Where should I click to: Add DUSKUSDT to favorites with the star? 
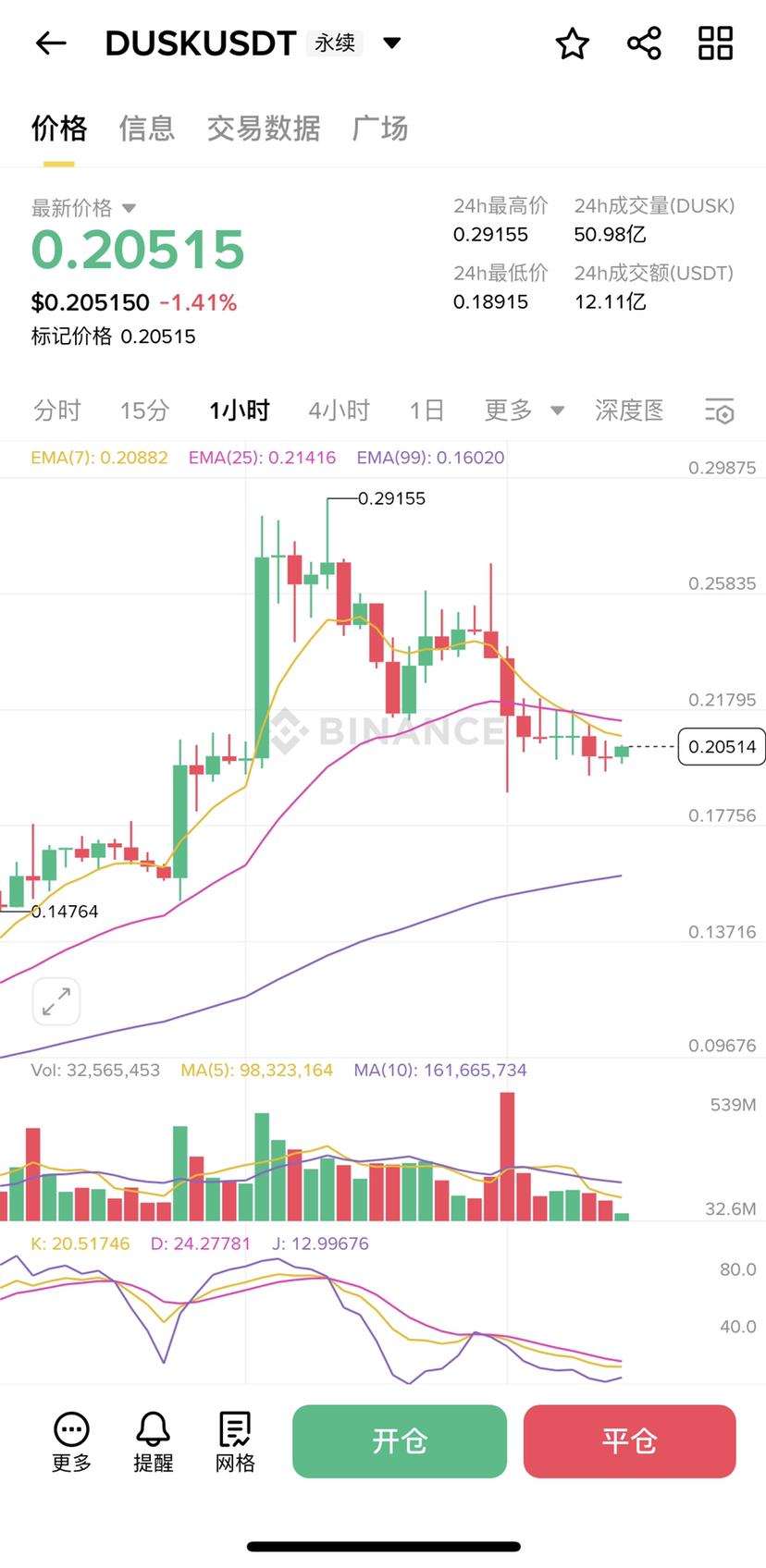point(572,43)
